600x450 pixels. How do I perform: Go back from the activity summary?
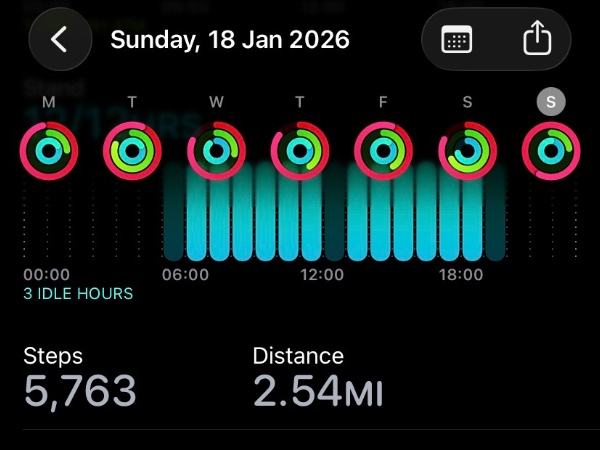pyautogui.click(x=59, y=40)
